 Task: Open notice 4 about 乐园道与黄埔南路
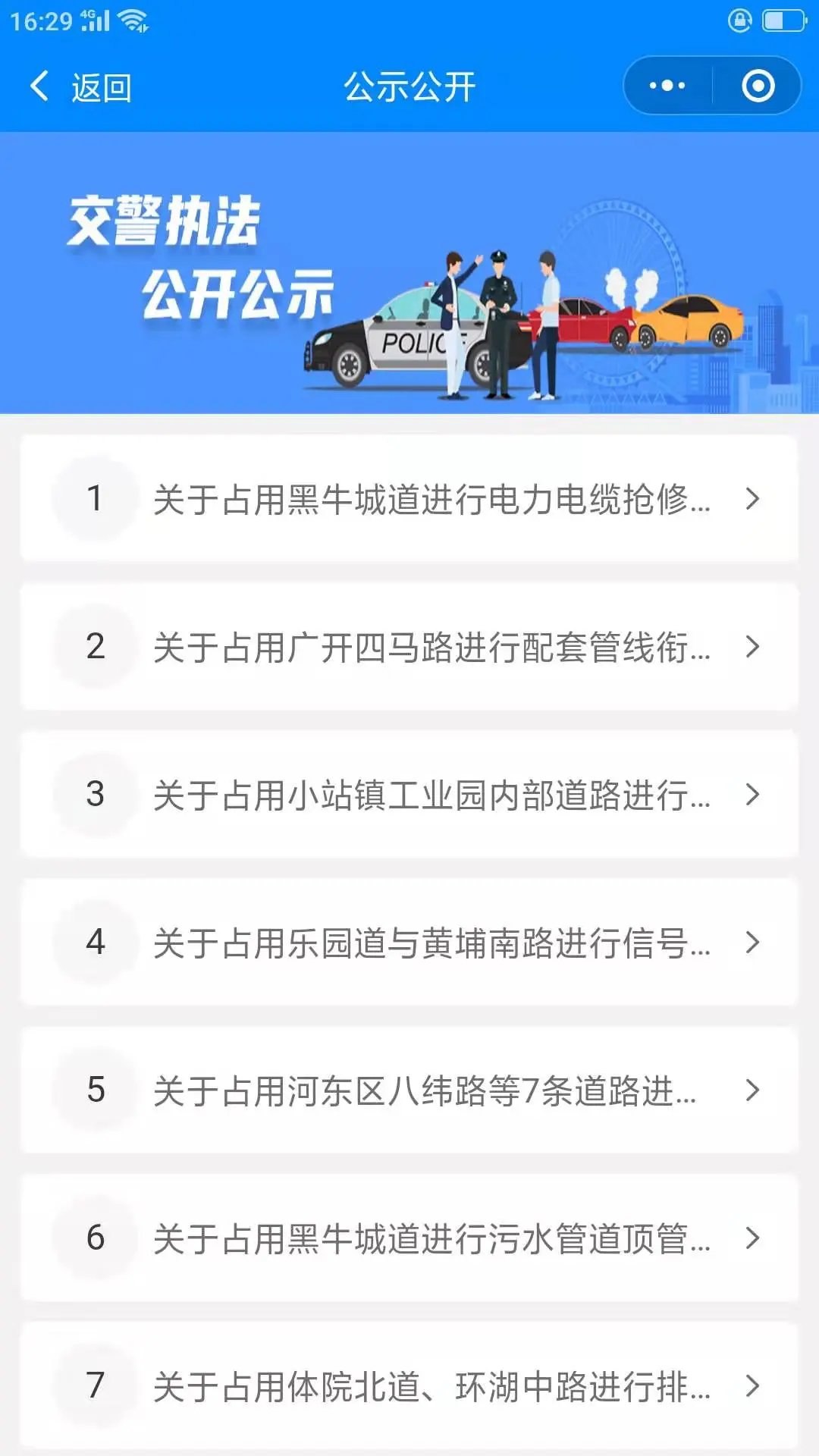(x=409, y=943)
